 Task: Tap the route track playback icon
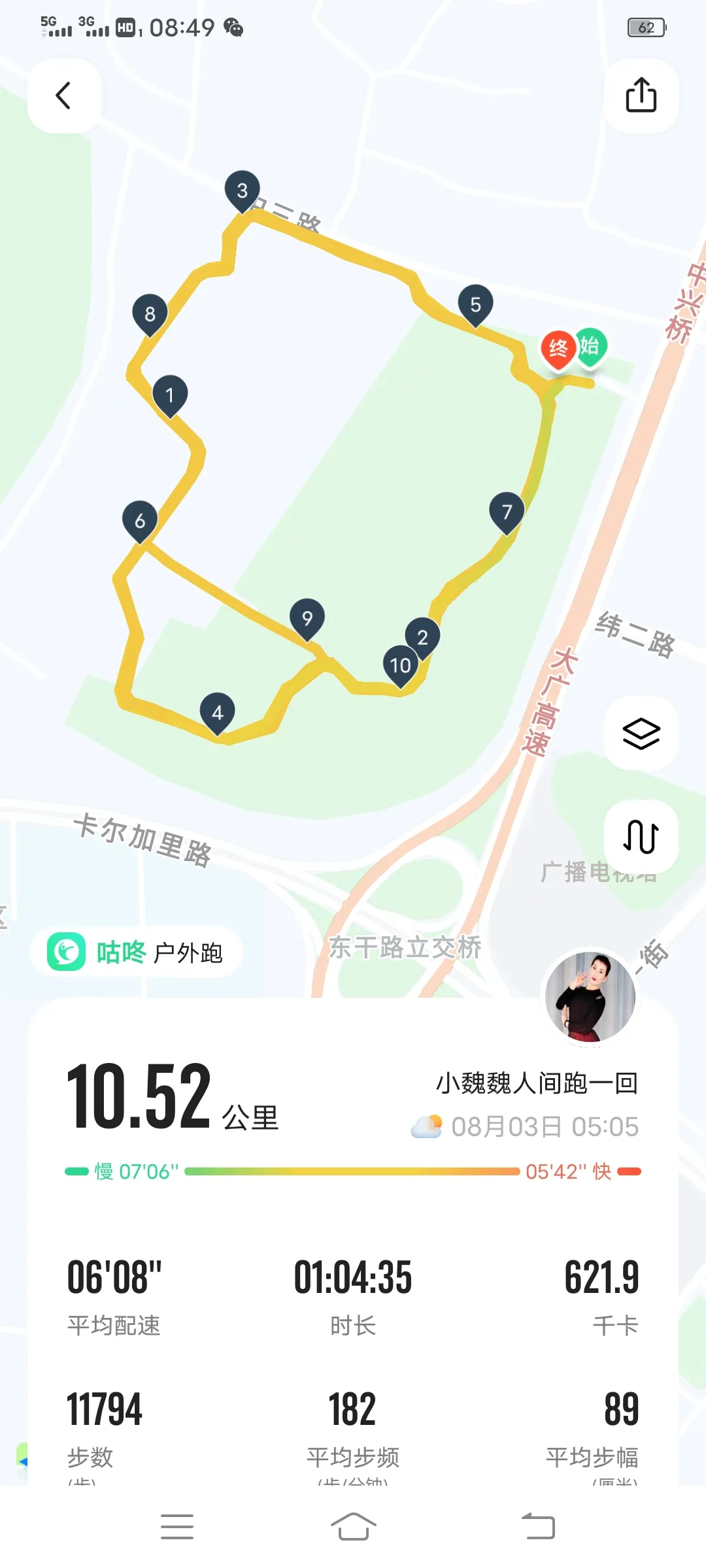point(641,836)
